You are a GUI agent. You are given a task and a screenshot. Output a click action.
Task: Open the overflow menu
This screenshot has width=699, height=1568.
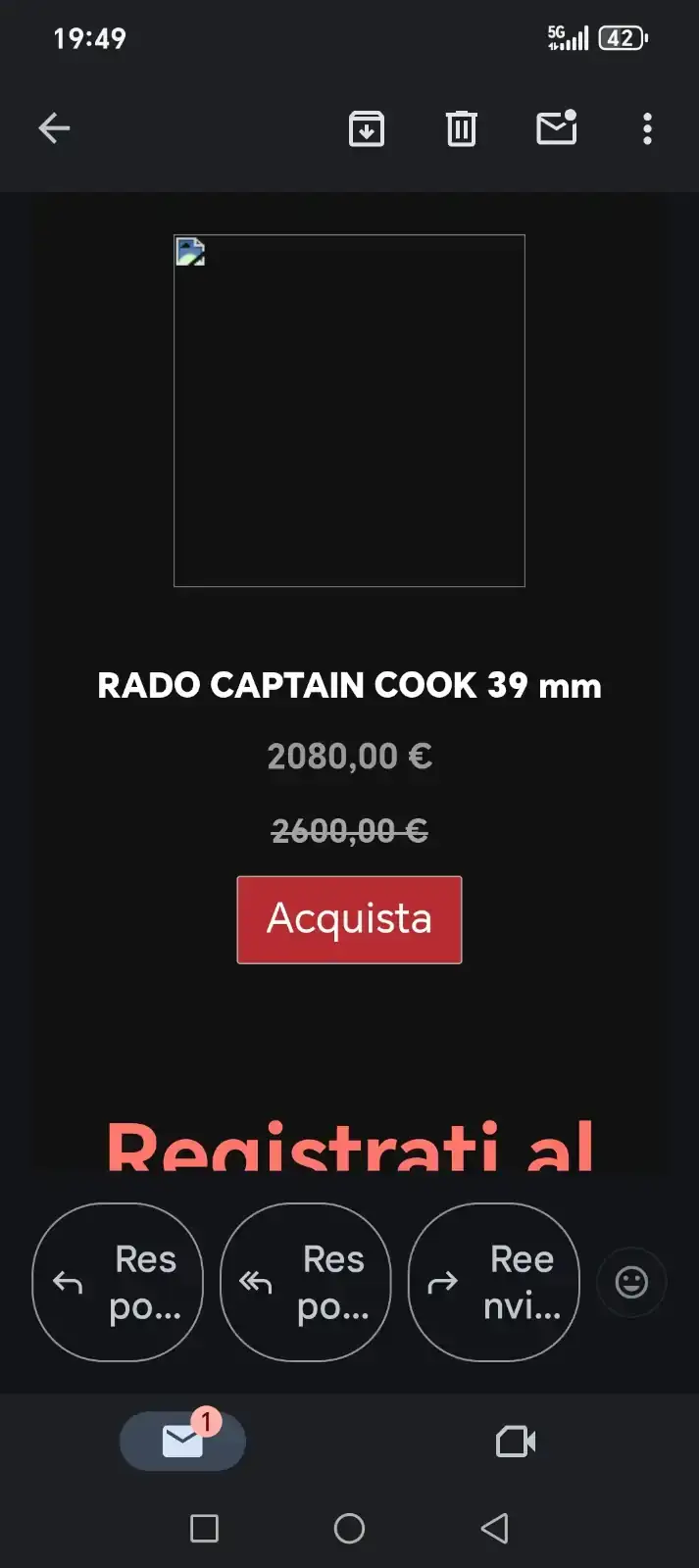pos(647,128)
